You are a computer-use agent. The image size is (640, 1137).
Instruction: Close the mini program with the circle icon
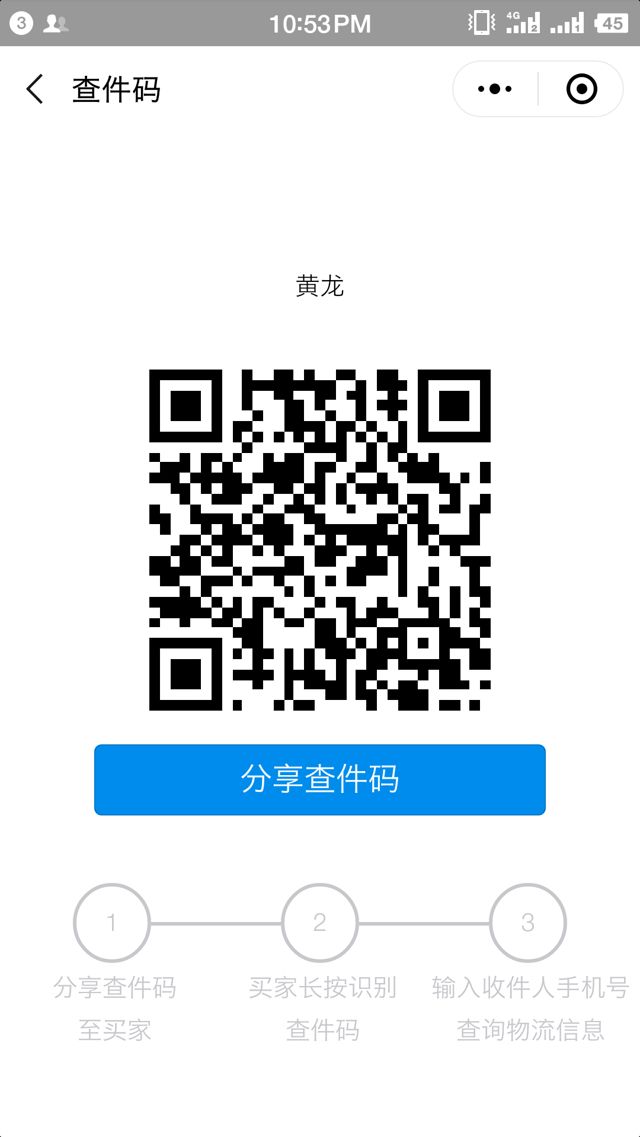(x=581, y=89)
